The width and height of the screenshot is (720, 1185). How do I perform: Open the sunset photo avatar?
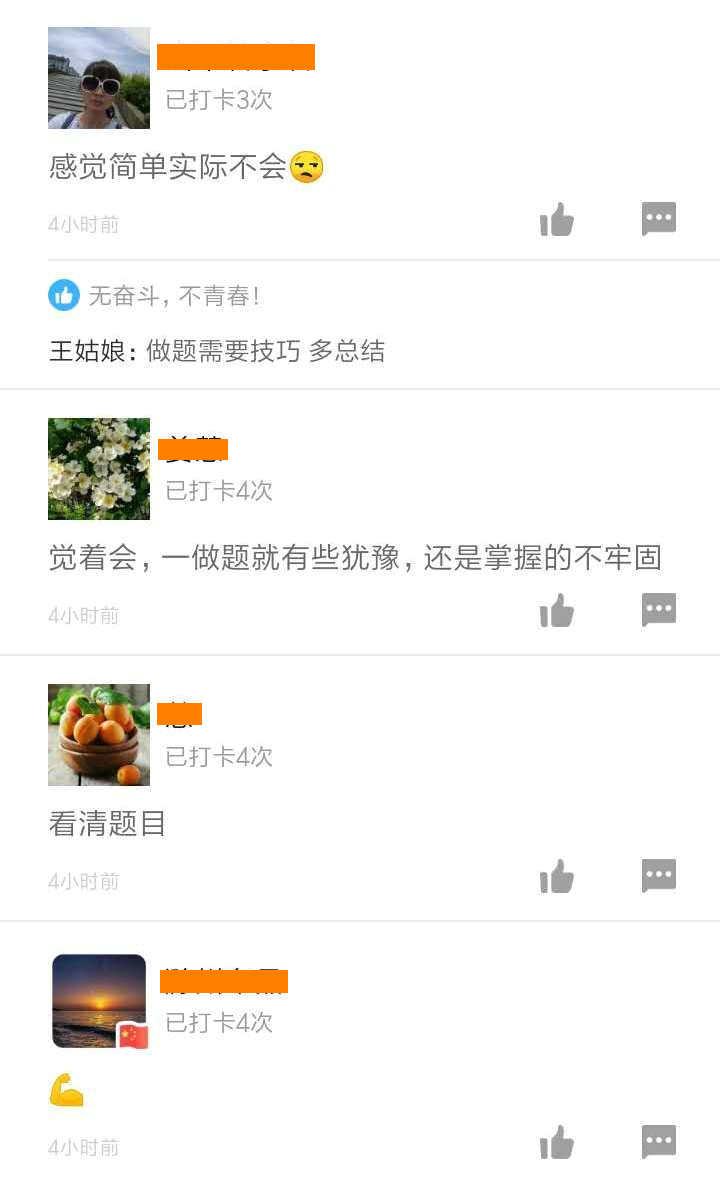click(98, 1000)
